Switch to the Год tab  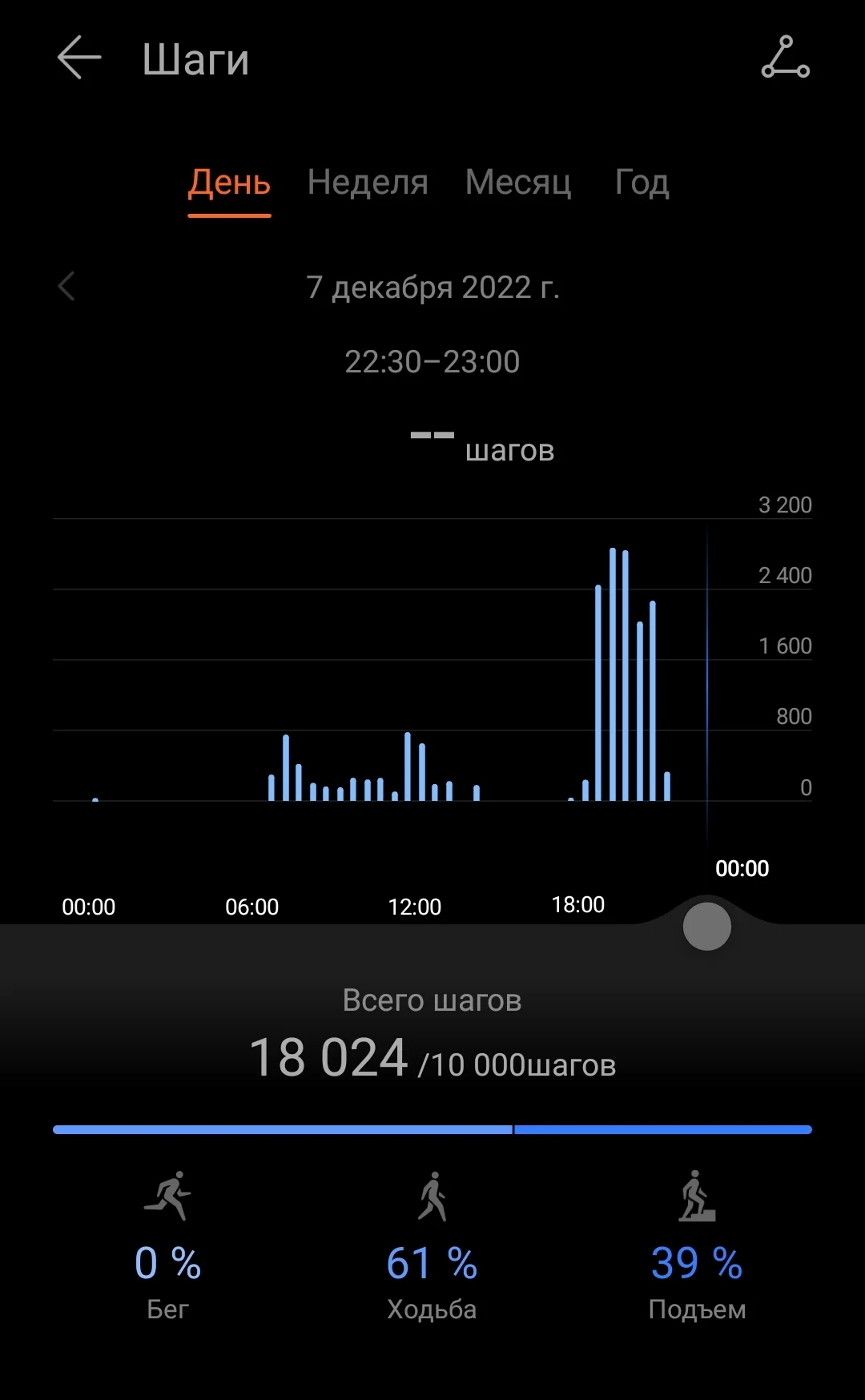(x=642, y=183)
